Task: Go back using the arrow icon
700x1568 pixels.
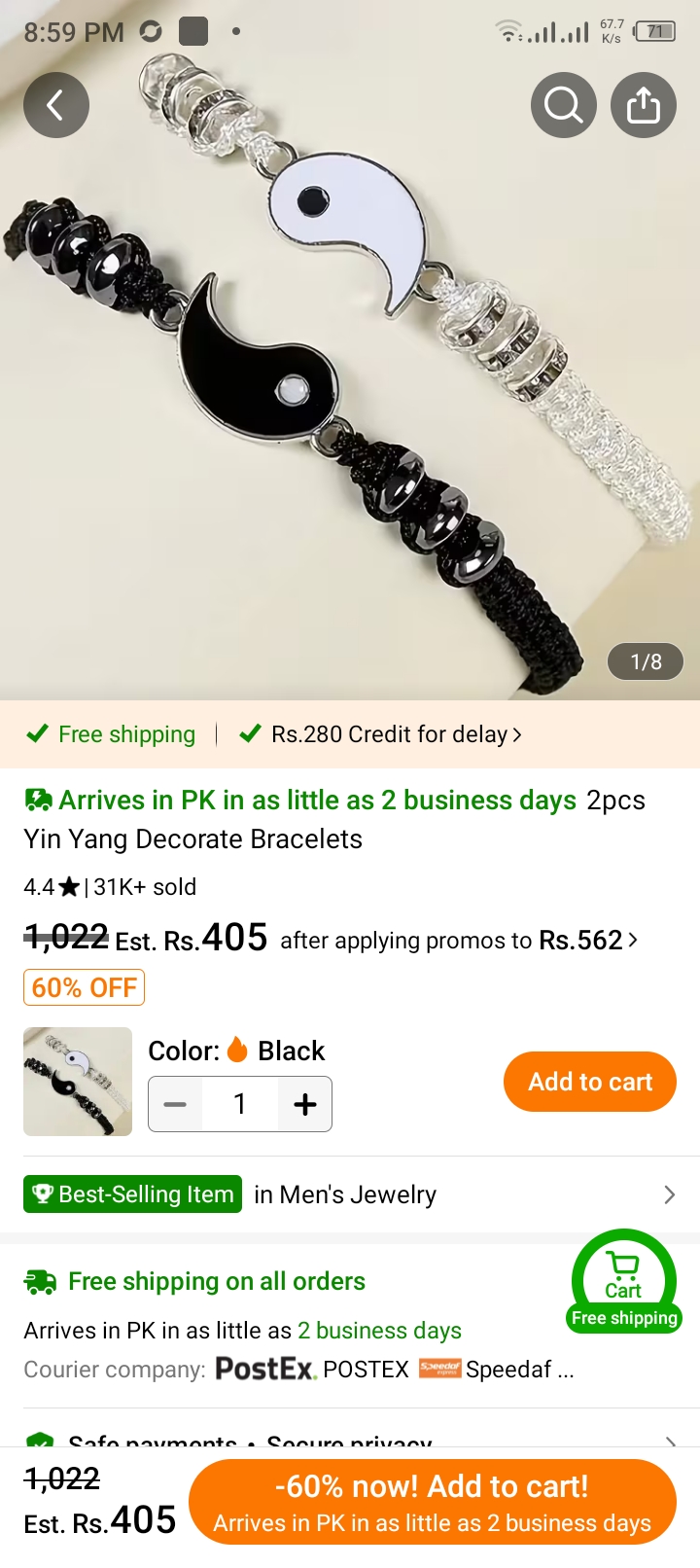Action: click(x=56, y=105)
